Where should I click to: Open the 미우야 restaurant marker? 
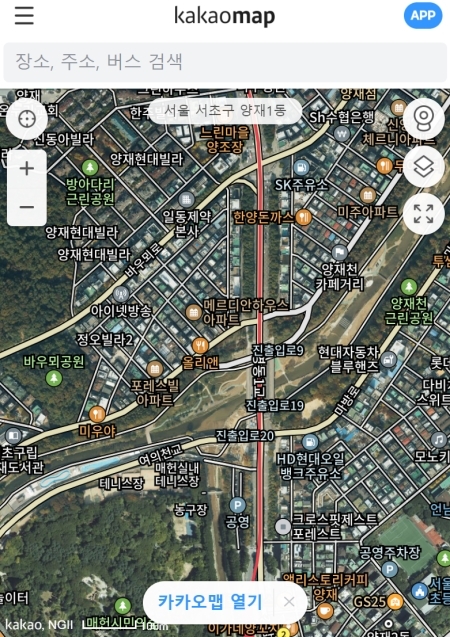coord(97,415)
